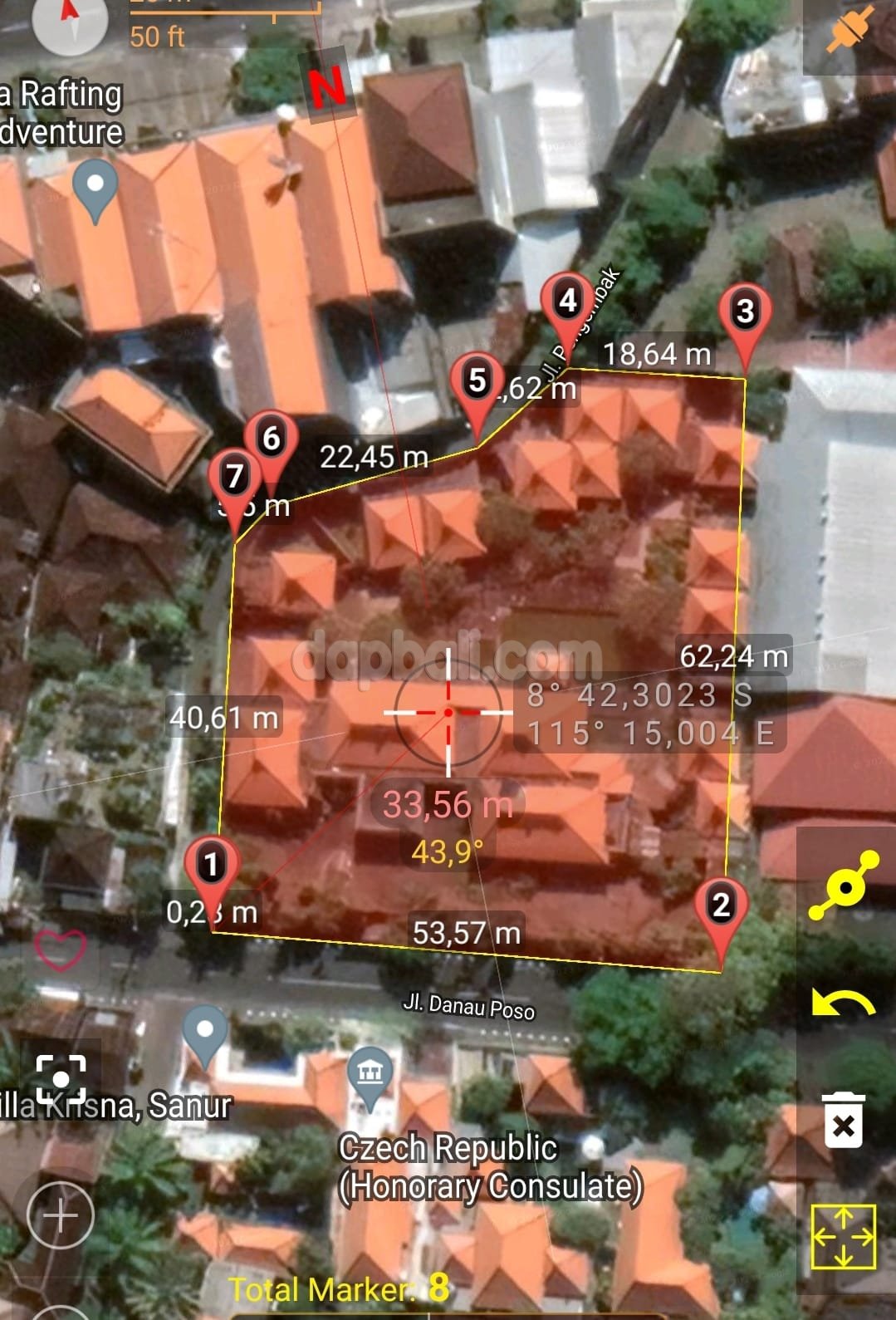Open the plug connection icon

click(x=850, y=30)
